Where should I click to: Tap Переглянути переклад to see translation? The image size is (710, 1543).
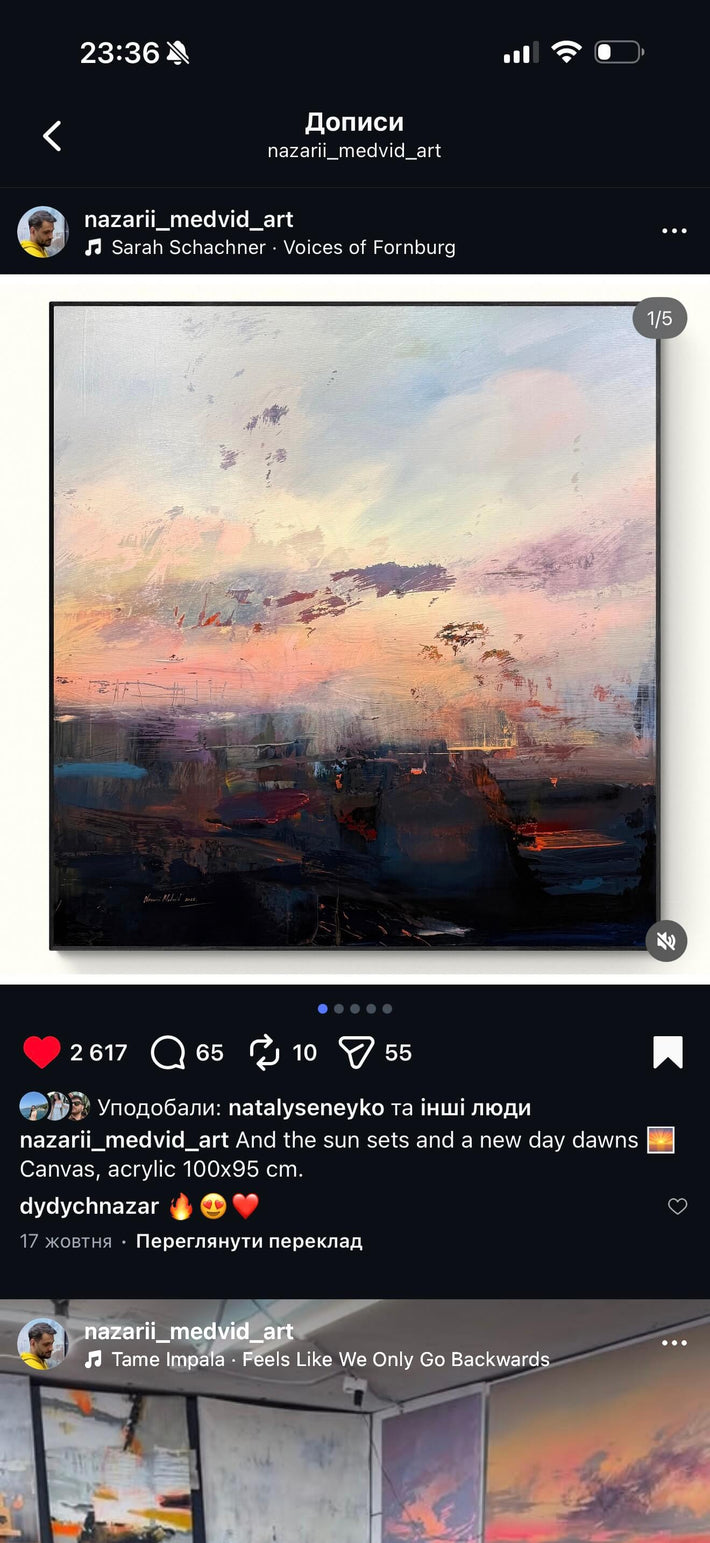click(x=249, y=1241)
